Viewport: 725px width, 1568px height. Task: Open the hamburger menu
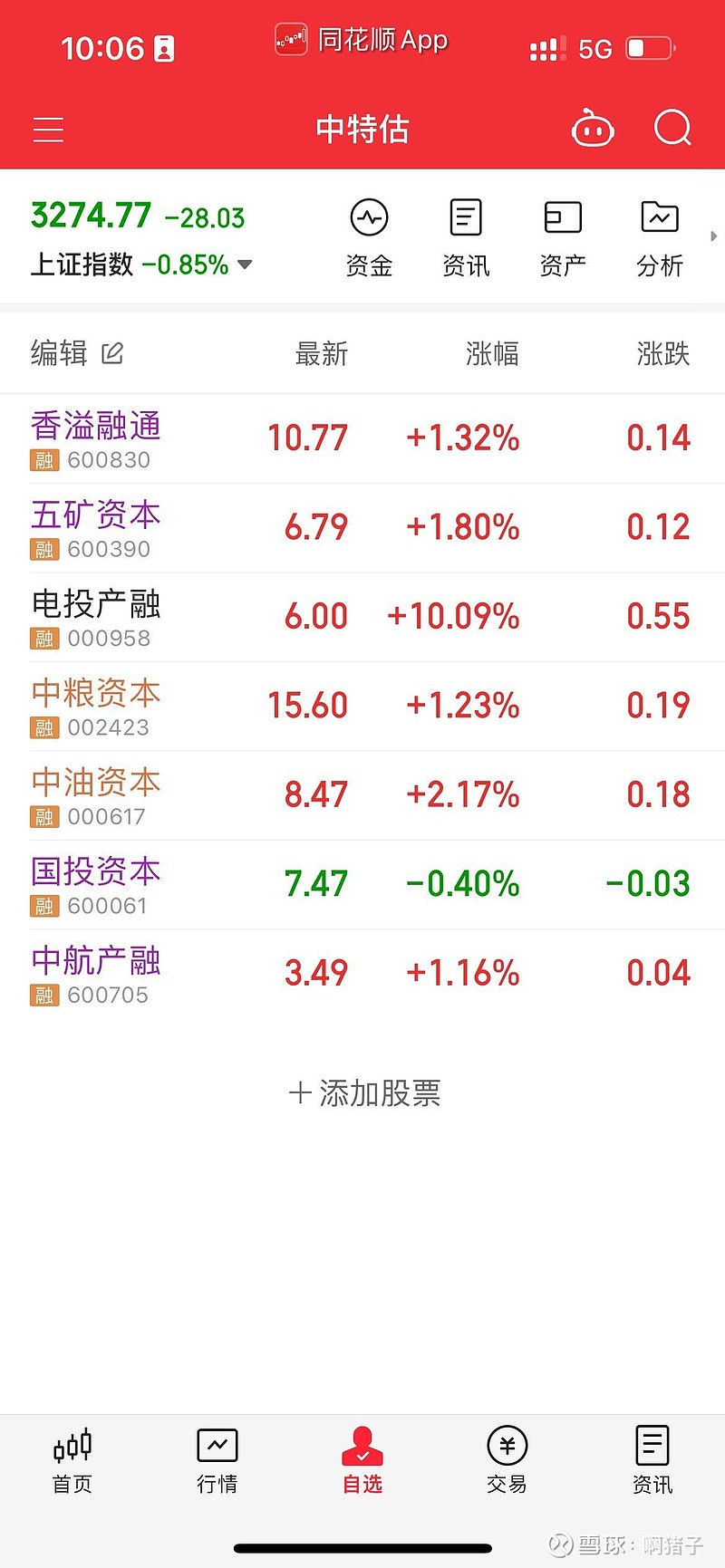click(x=48, y=130)
